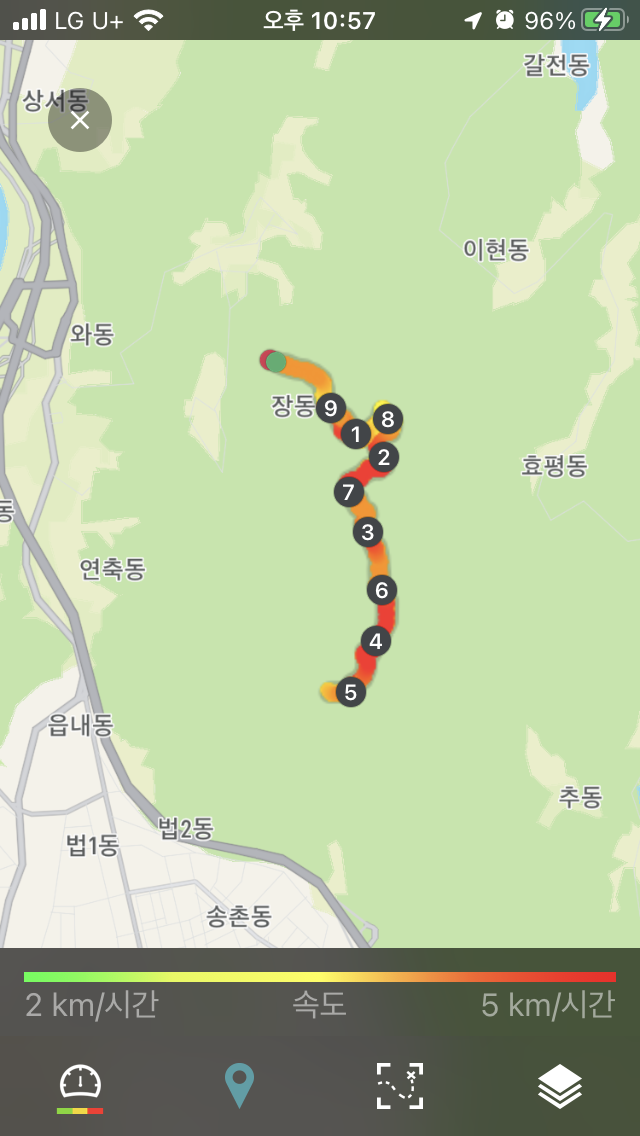Close the map view

click(x=80, y=120)
